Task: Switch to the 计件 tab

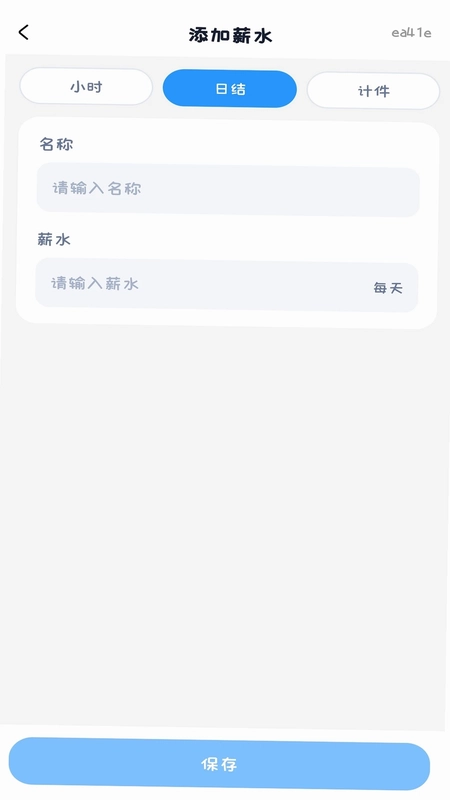Action: point(373,91)
